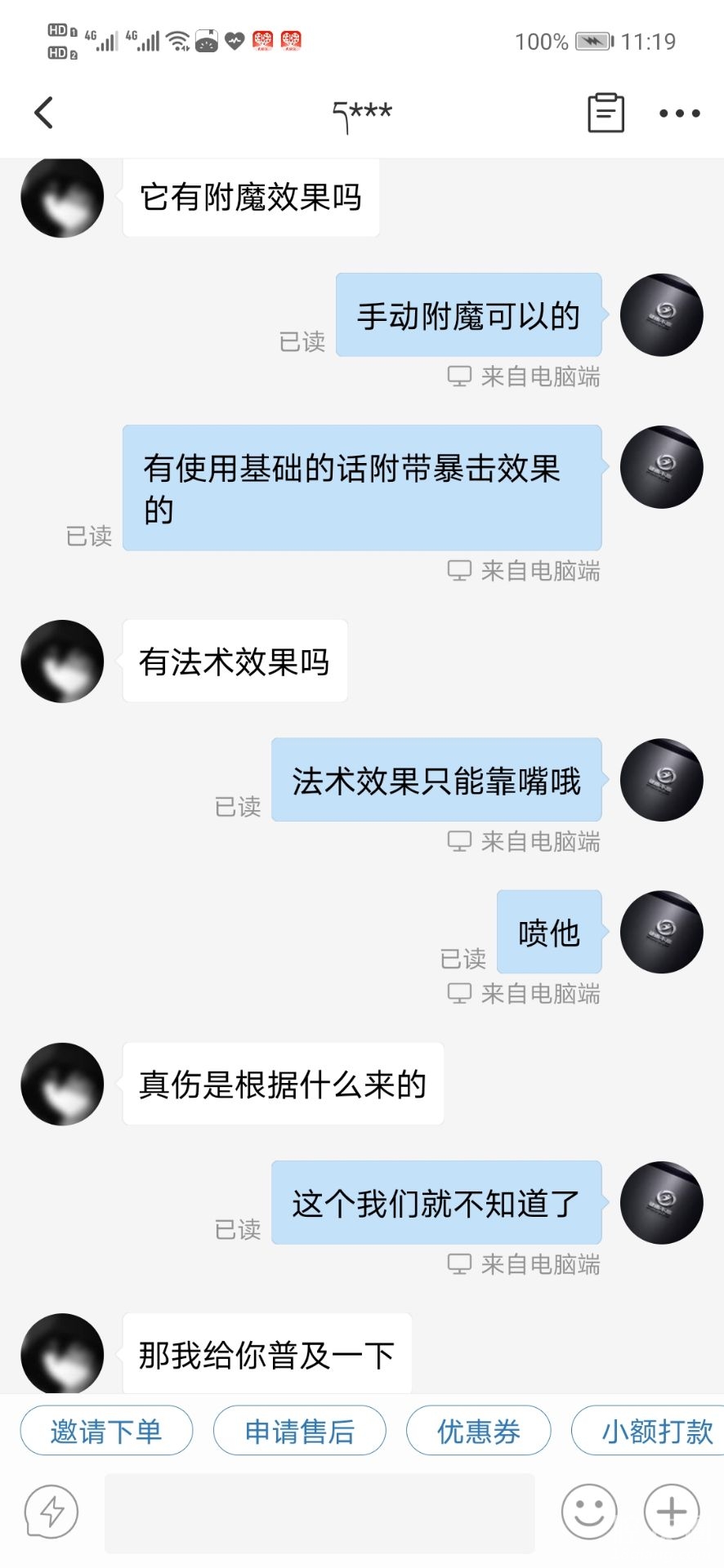724x1568 pixels.
Task: View the customer's avatar beside 有法术效果吗
Action: tap(62, 661)
